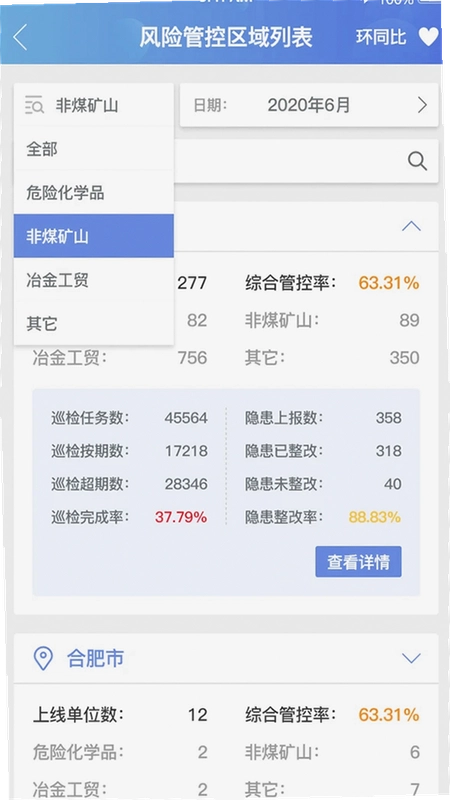
Task: Choose 危险化学品 in the dropdown
Action: 94,193
